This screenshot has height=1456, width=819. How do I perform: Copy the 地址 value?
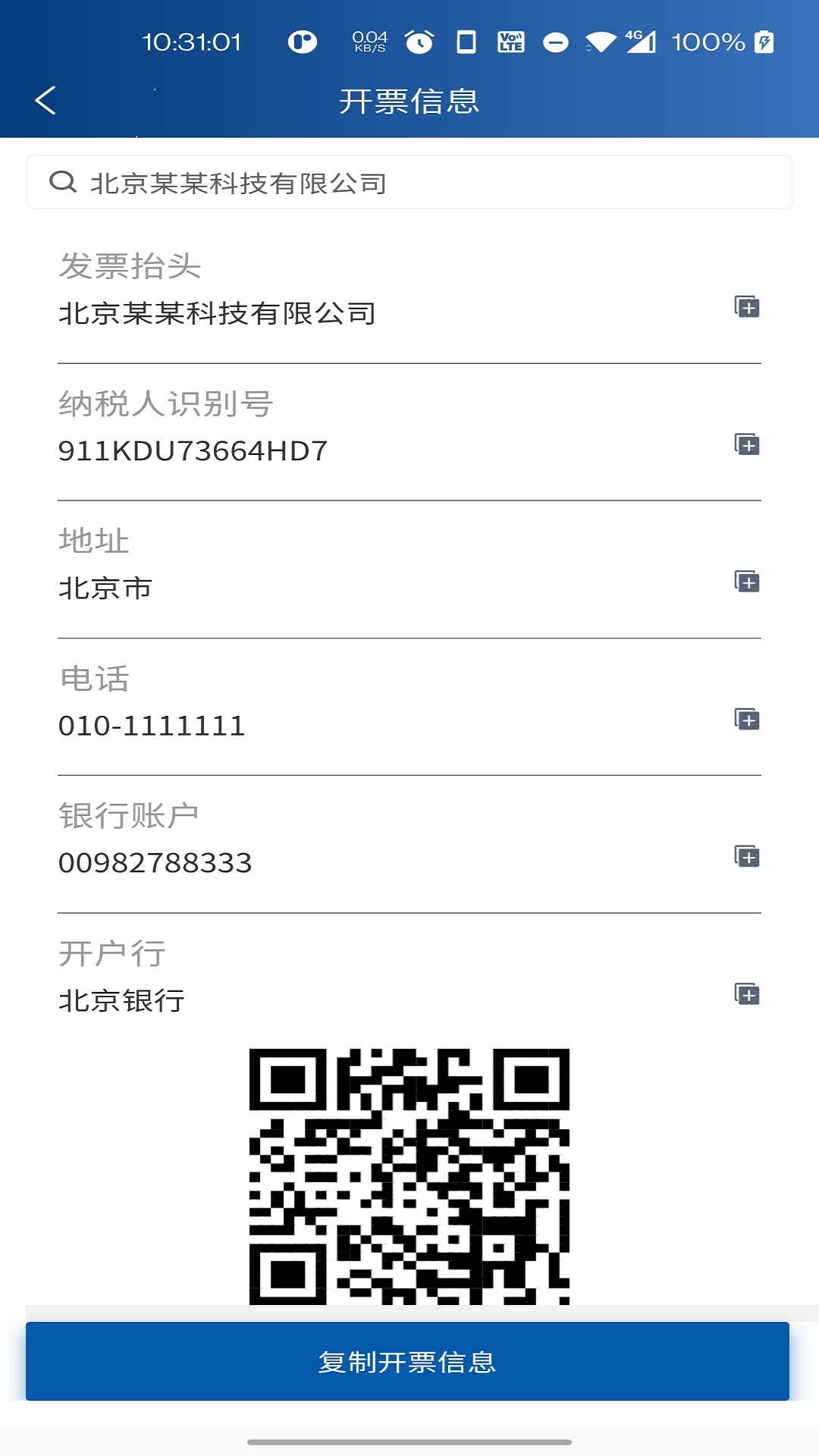[747, 582]
